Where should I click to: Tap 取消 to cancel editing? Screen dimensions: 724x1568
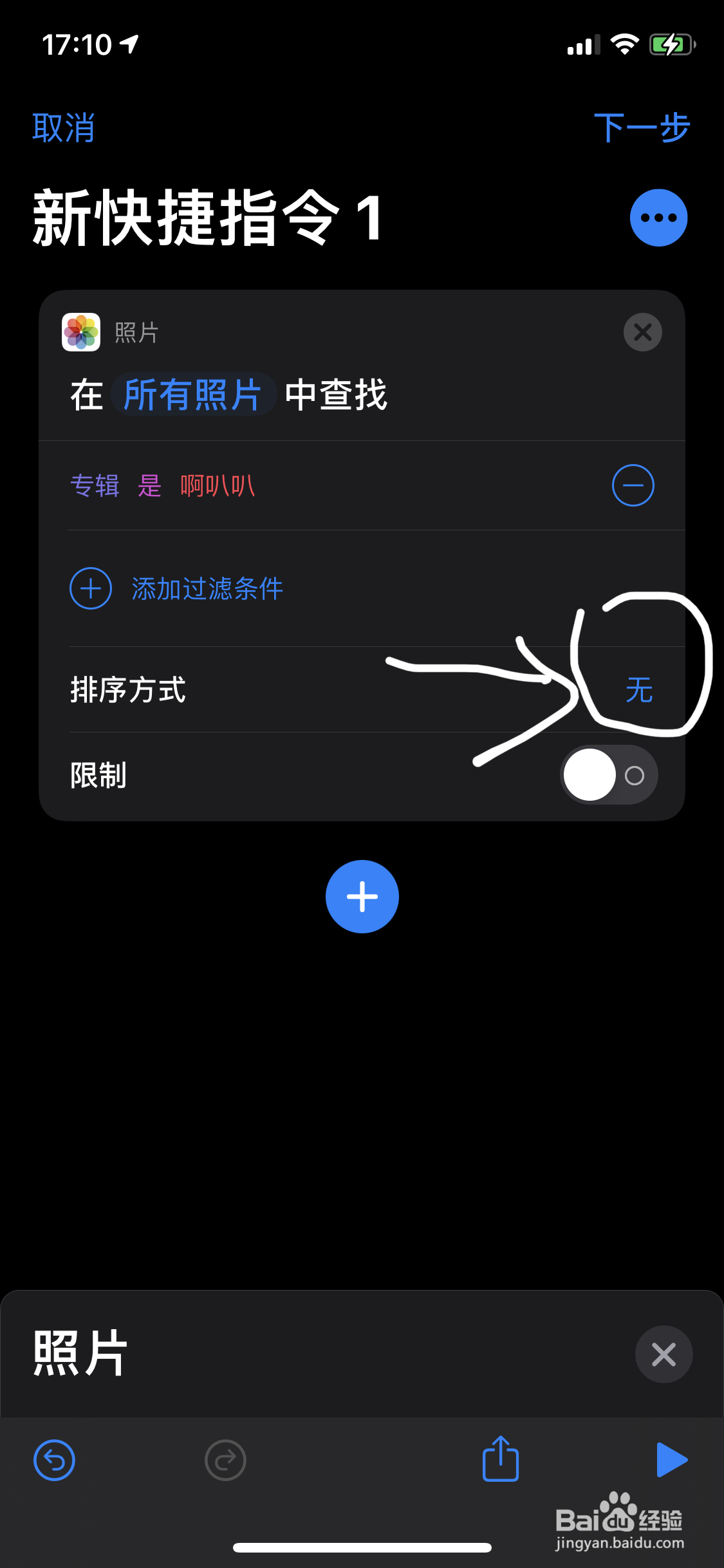[x=62, y=128]
